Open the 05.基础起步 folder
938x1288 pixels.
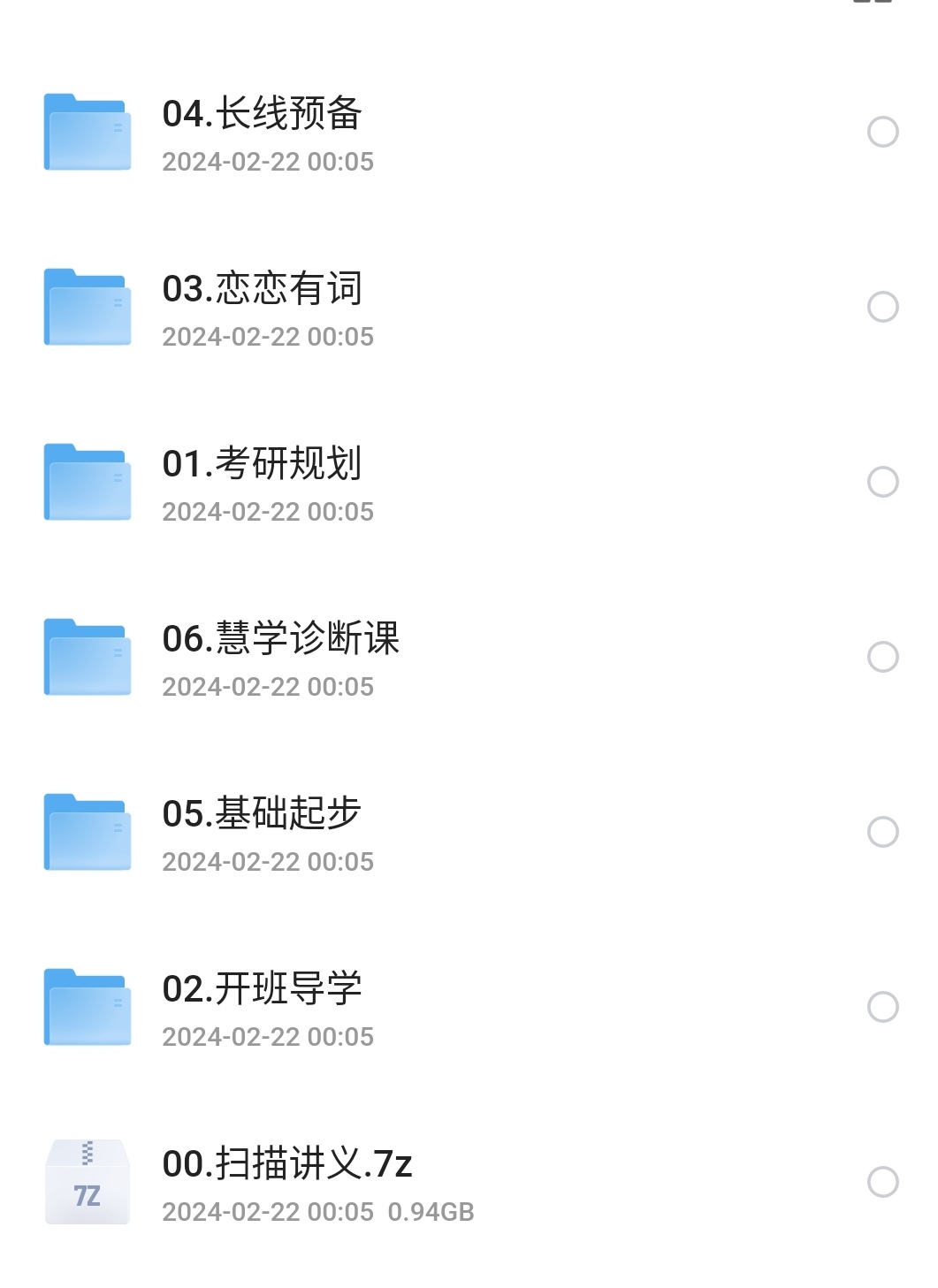click(x=263, y=815)
